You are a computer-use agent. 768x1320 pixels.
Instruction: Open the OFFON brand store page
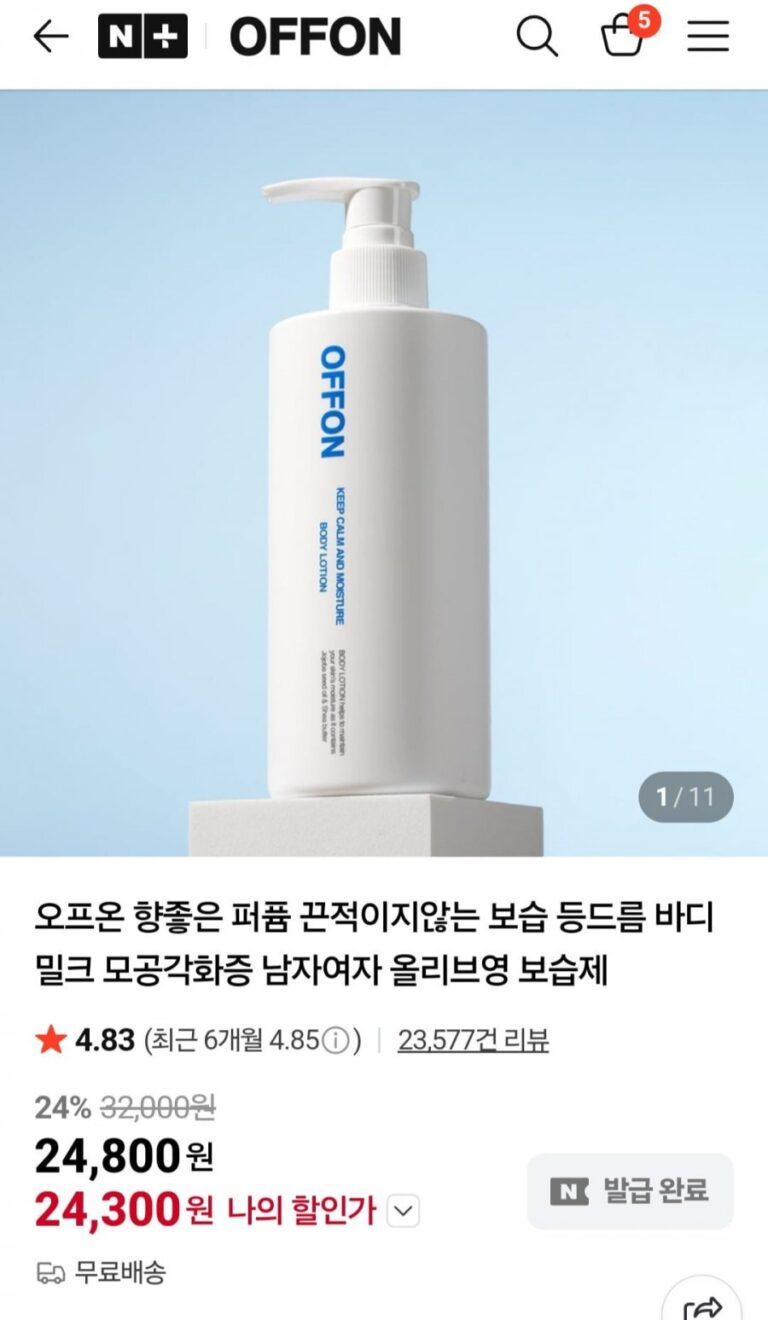point(315,38)
